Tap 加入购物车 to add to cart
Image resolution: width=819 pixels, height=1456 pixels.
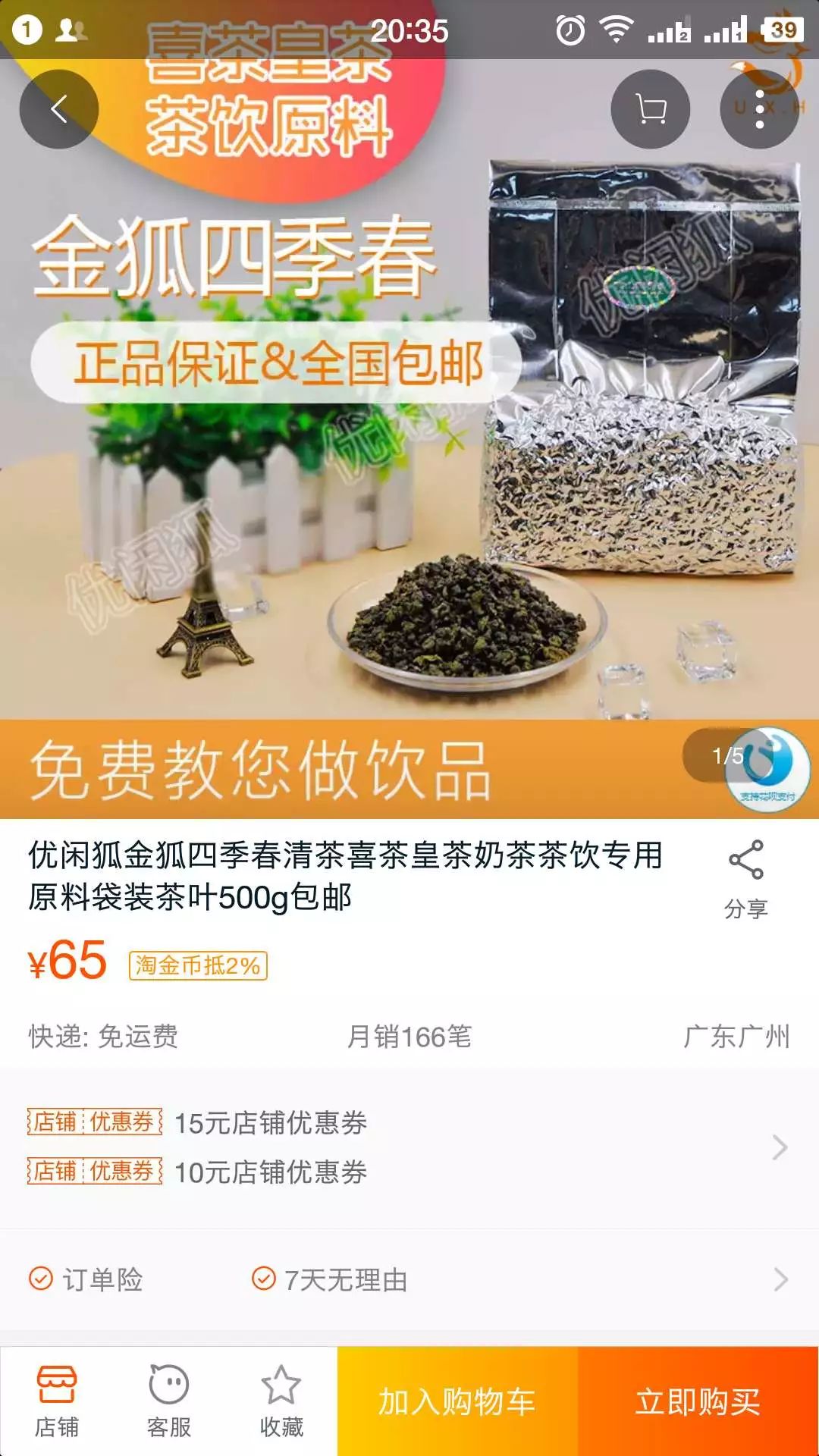point(457,1401)
